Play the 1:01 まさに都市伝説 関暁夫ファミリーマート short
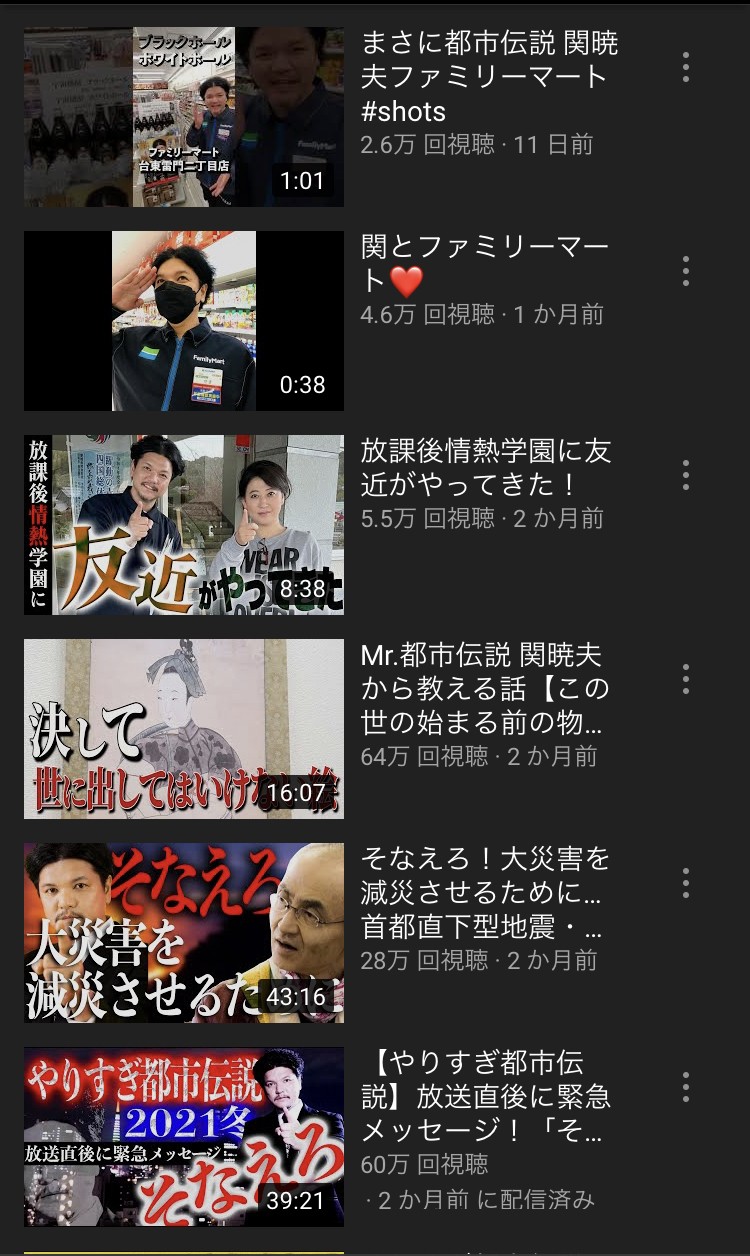The image size is (750, 1256). (184, 117)
